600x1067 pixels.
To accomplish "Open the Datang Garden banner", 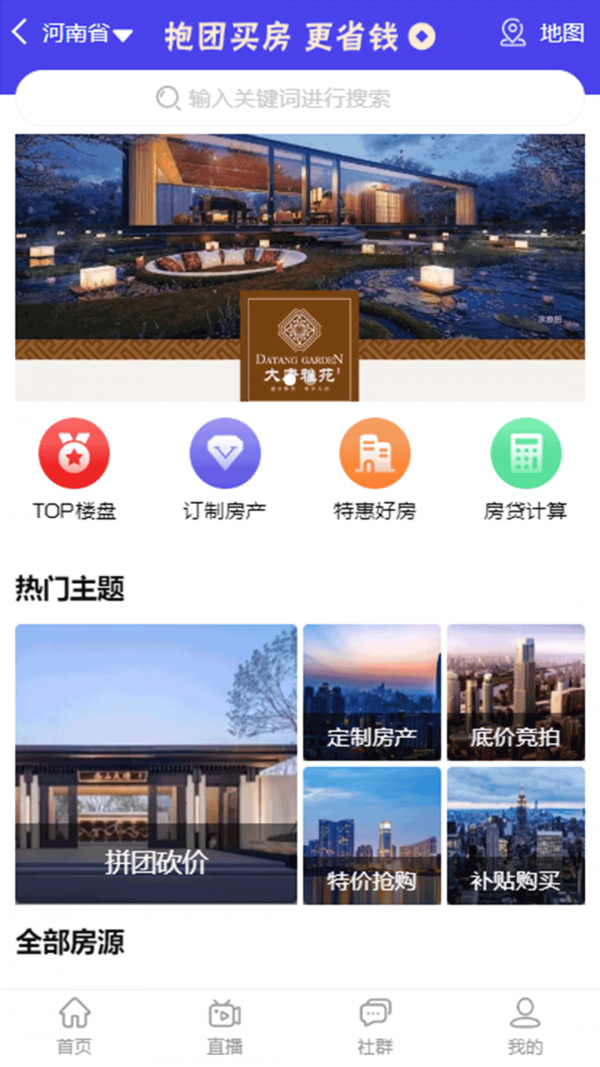I will [300, 267].
